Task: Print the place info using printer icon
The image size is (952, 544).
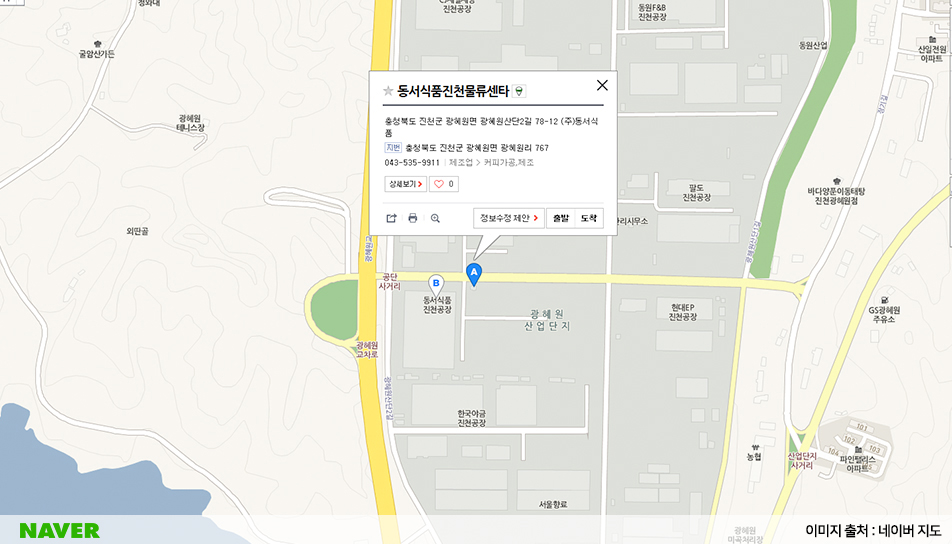Action: (x=413, y=218)
